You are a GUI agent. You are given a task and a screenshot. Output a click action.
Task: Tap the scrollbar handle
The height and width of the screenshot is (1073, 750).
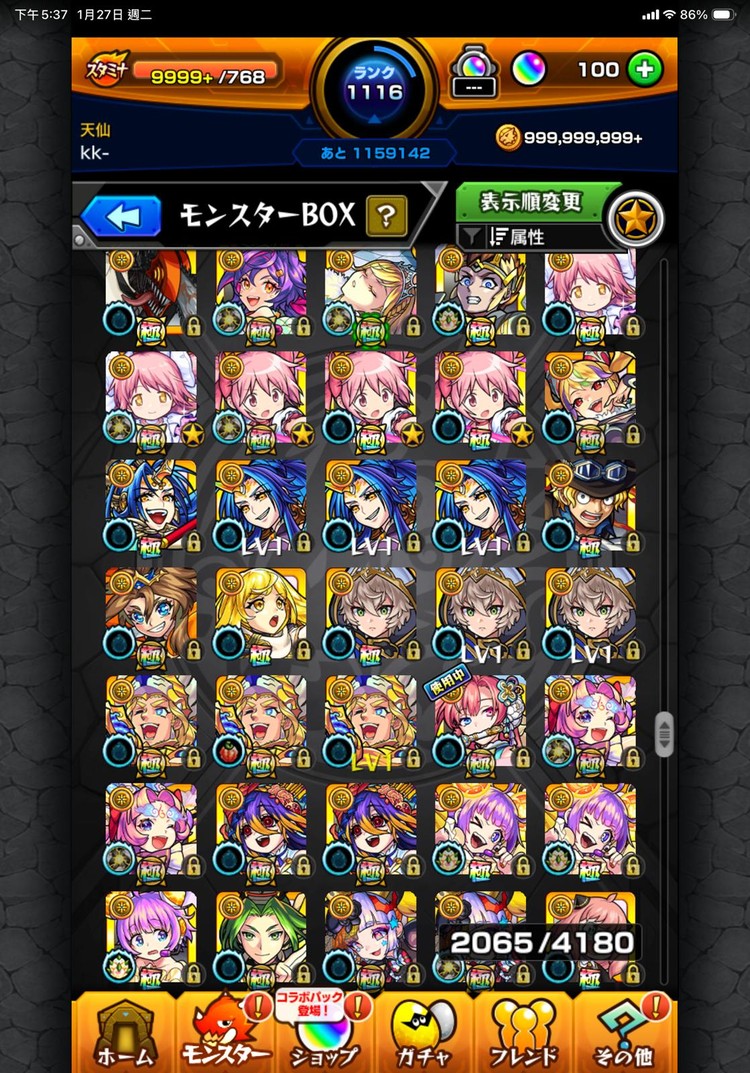click(664, 735)
